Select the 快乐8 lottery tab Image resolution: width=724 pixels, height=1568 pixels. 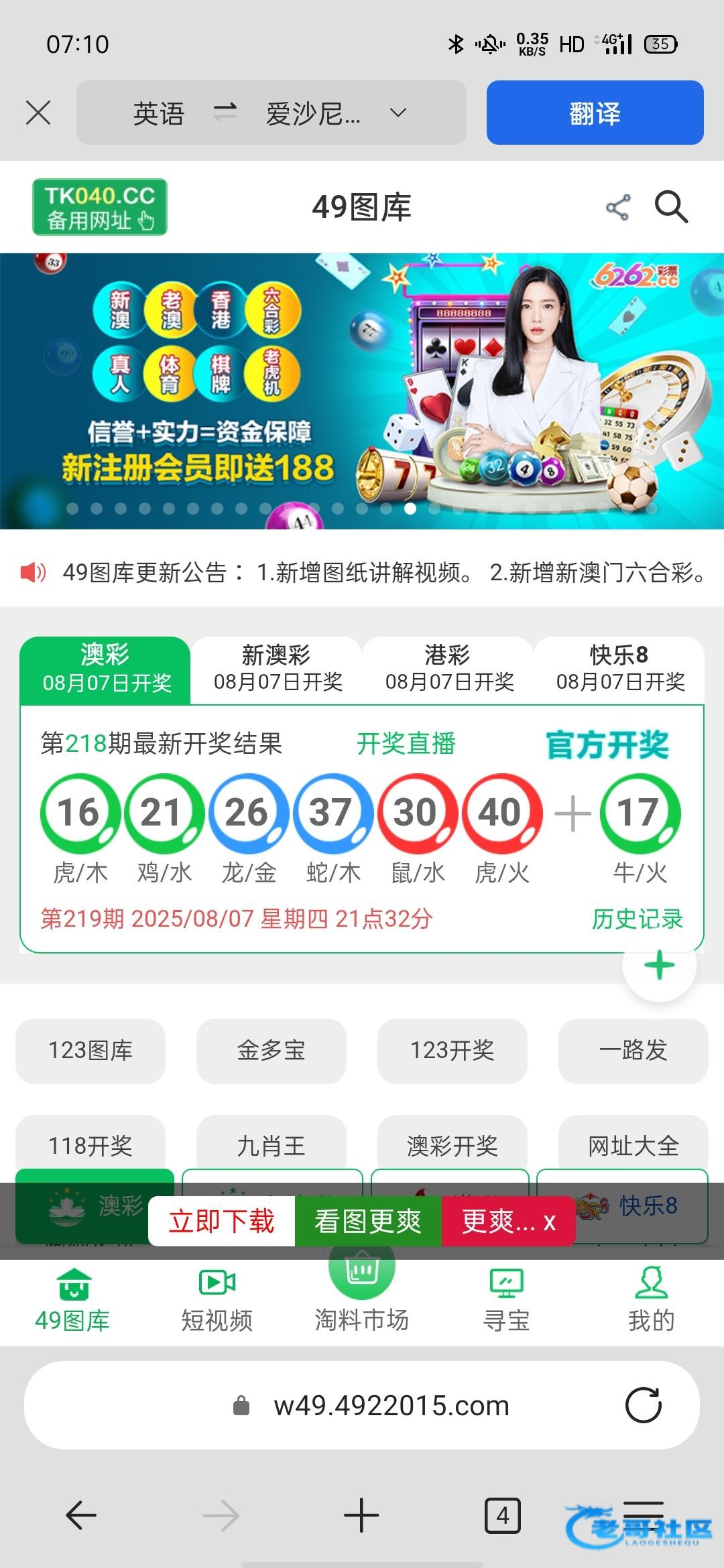click(x=619, y=669)
